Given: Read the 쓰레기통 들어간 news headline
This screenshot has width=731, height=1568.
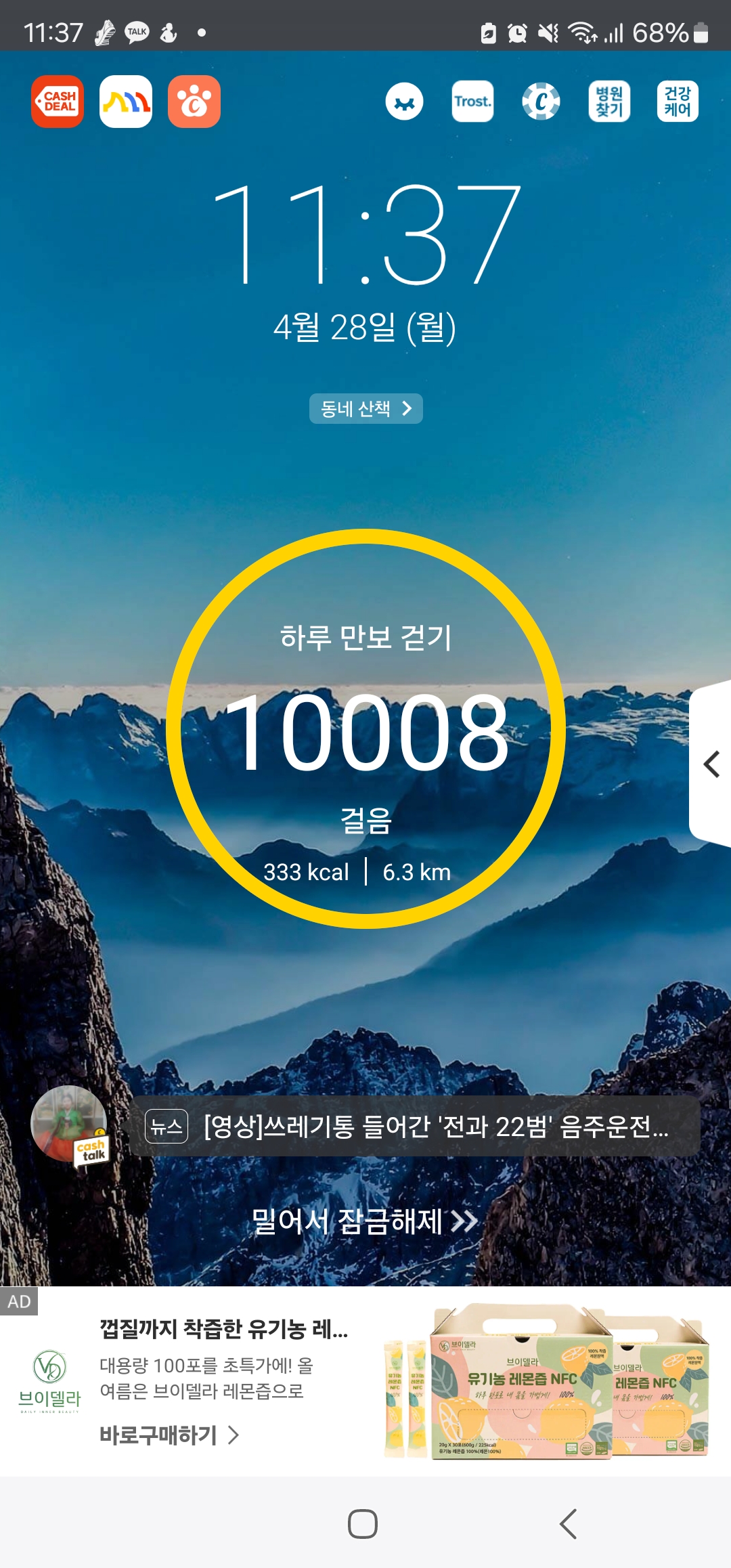Looking at the screenshot, I should [415, 1127].
